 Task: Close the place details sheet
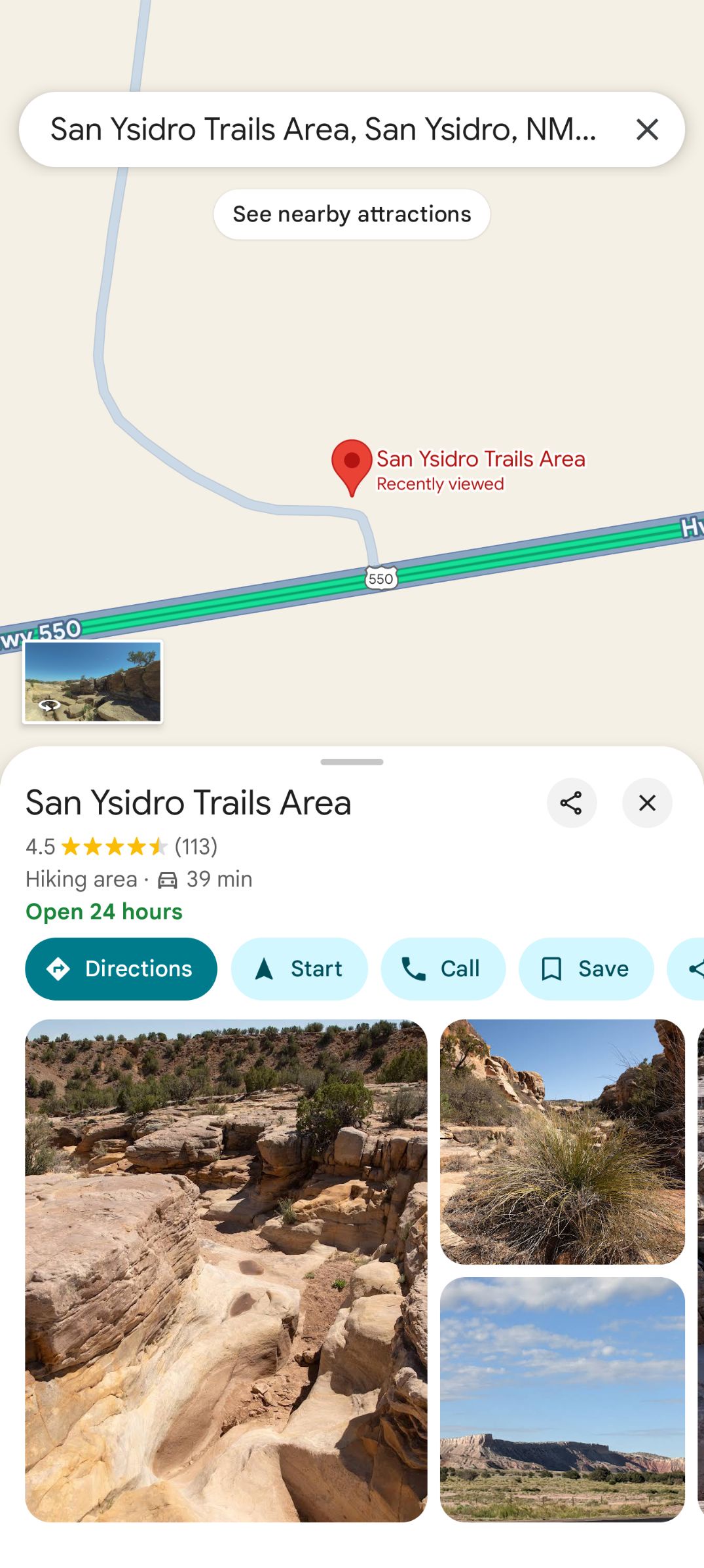(x=647, y=803)
